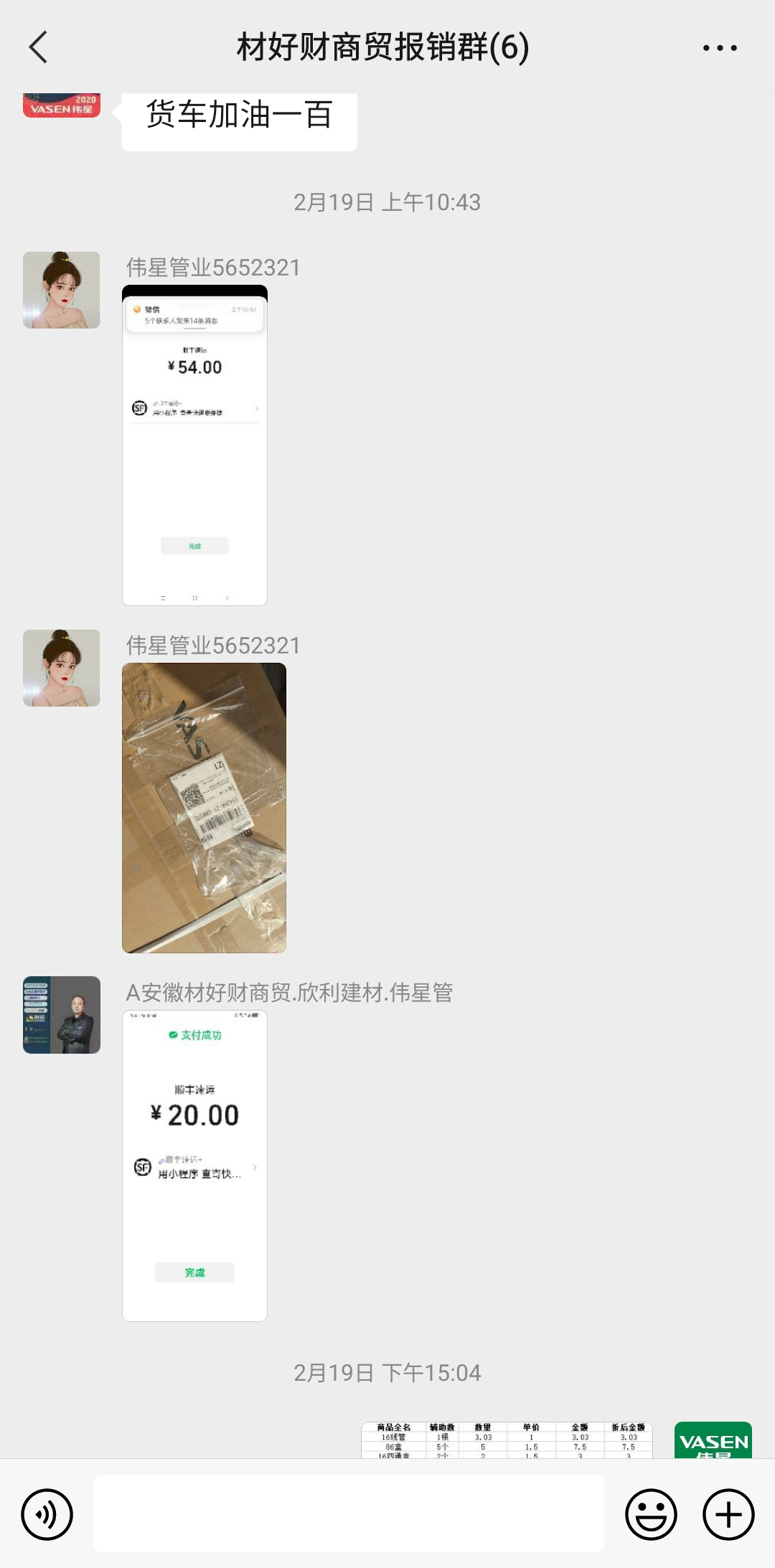Open the emoji picker
The height and width of the screenshot is (1568, 775).
(651, 1514)
